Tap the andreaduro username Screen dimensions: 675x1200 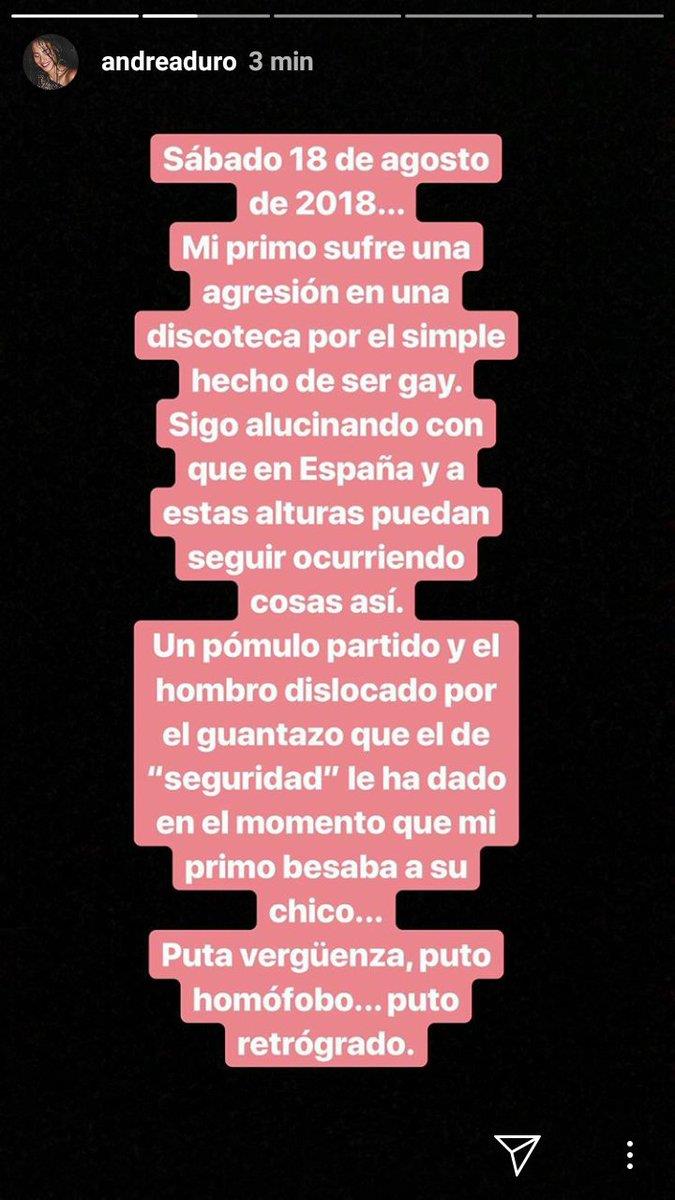click(169, 62)
